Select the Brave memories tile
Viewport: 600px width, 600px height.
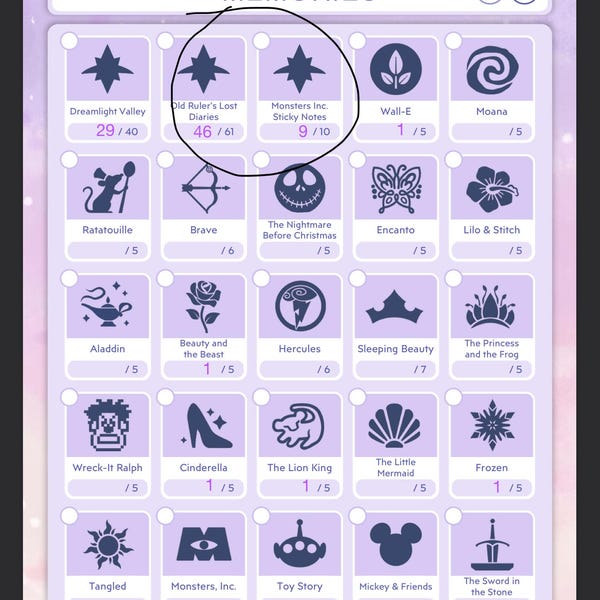(204, 208)
